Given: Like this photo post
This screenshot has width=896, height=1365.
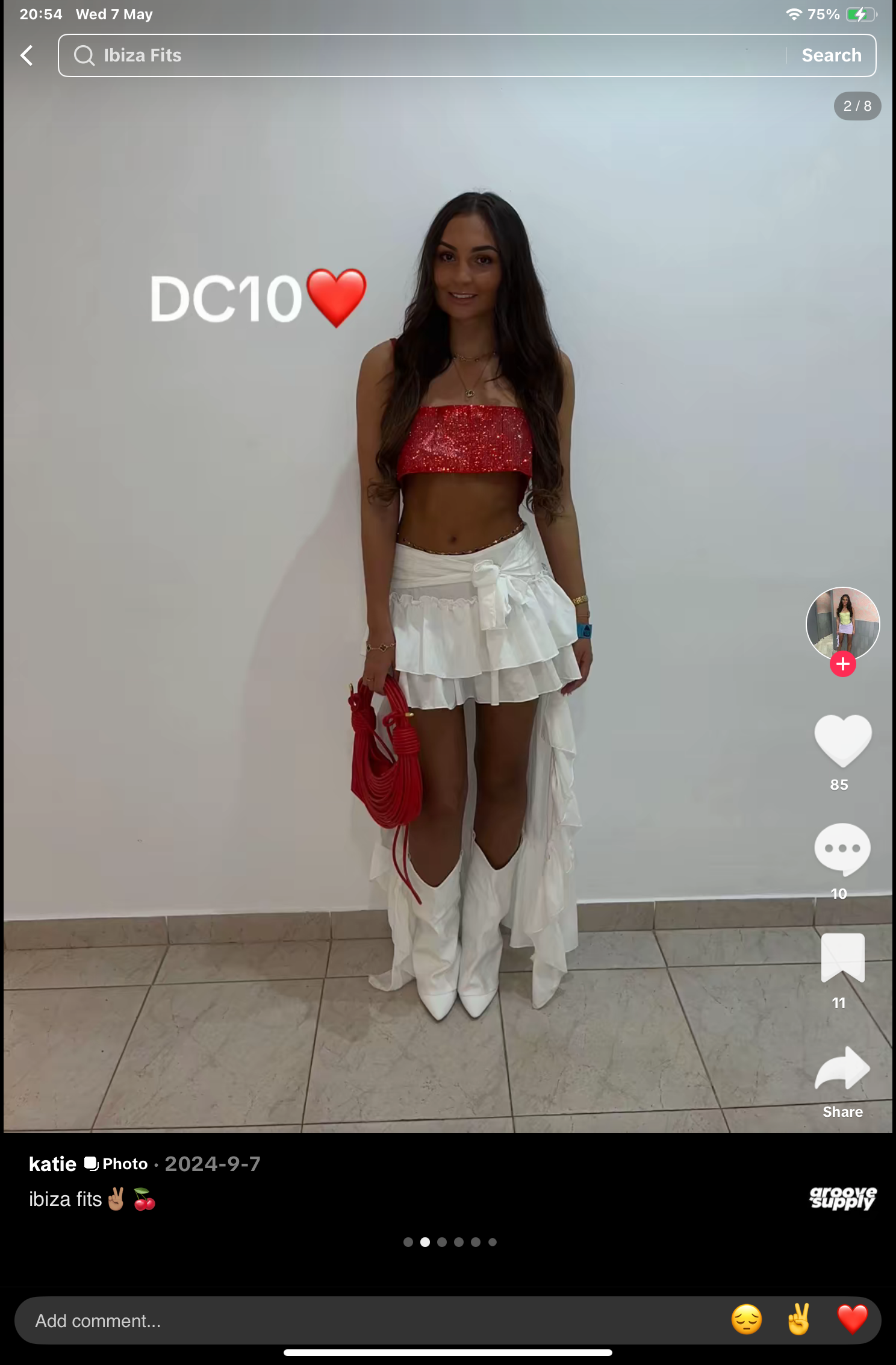Looking at the screenshot, I should (842, 740).
